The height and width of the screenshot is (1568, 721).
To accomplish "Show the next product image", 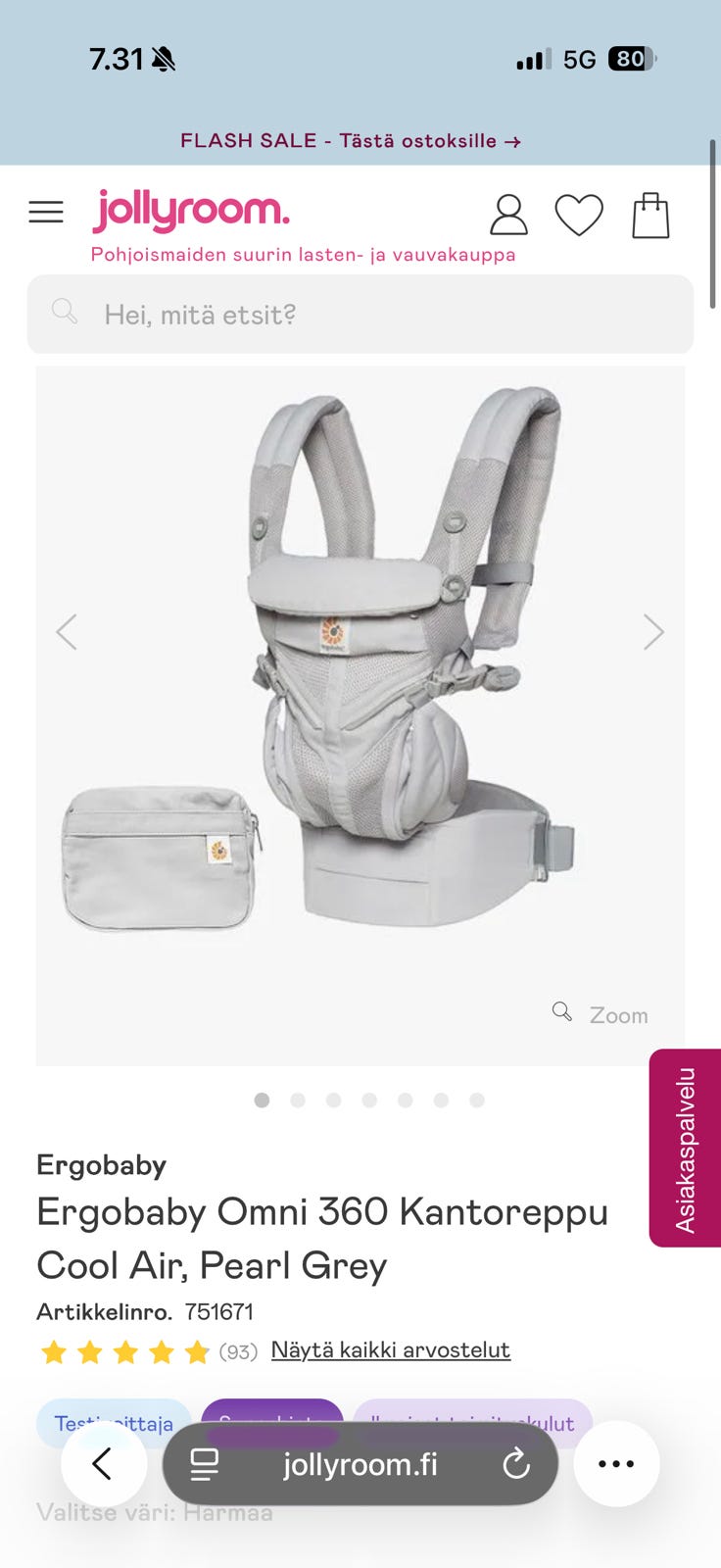I will pyautogui.click(x=653, y=632).
